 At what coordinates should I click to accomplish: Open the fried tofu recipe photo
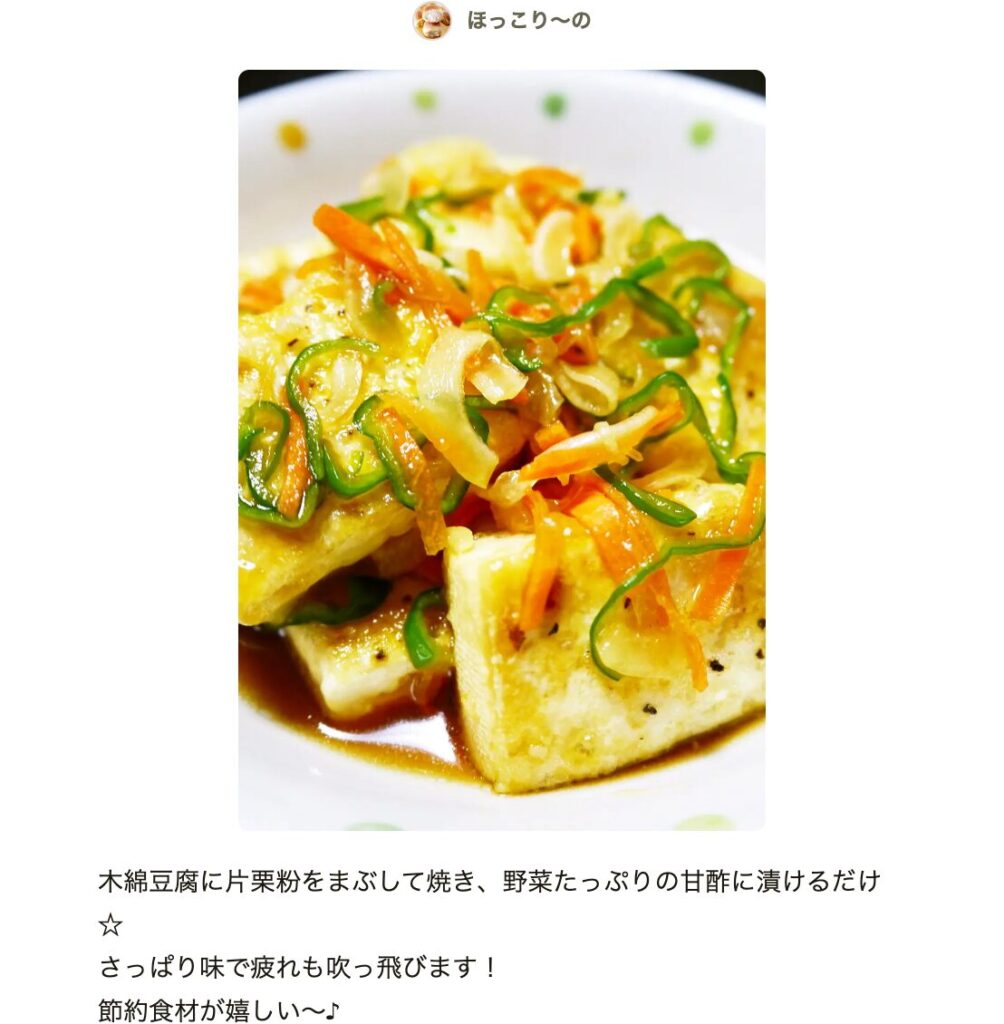coord(501,449)
